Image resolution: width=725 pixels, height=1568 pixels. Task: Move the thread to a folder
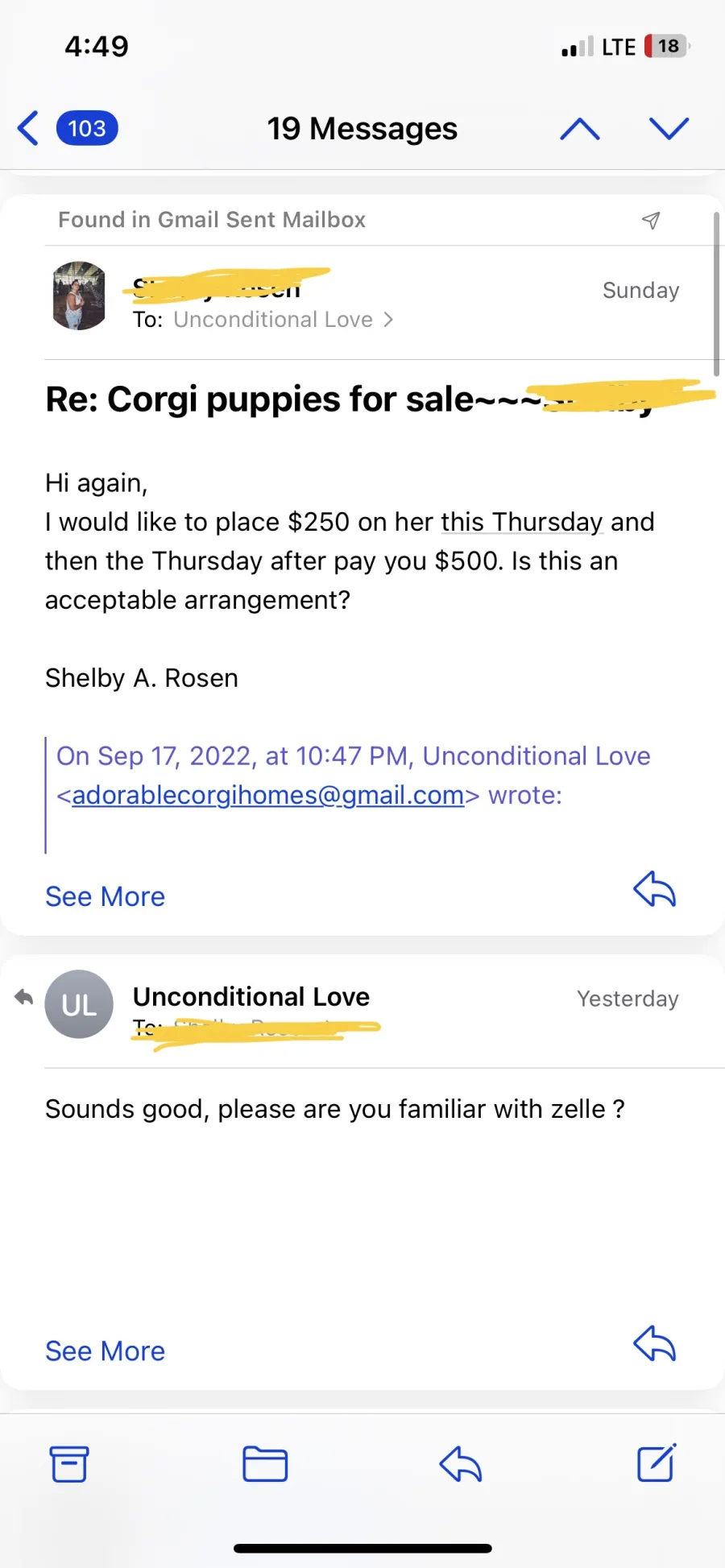click(x=265, y=1463)
